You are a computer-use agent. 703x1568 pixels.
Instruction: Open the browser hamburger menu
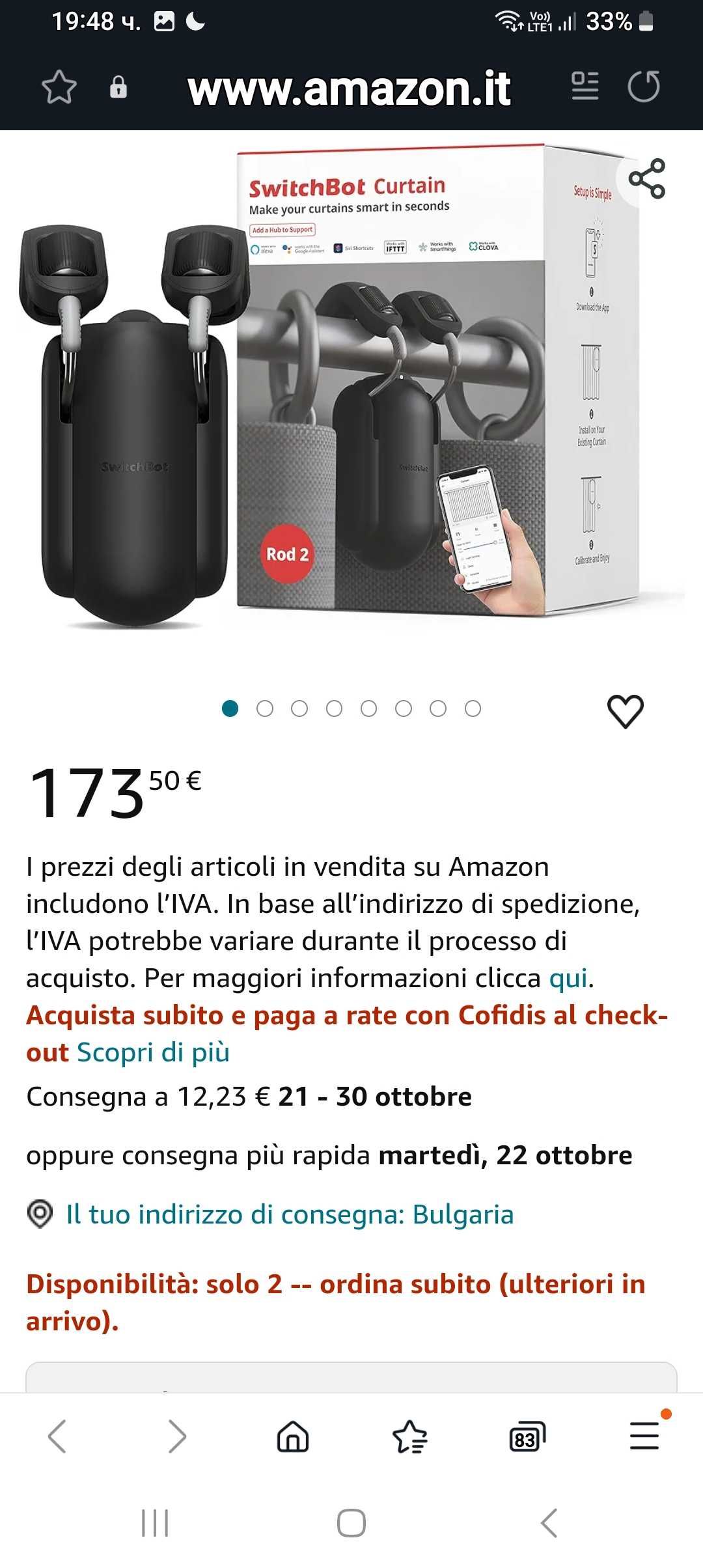coord(644,1436)
